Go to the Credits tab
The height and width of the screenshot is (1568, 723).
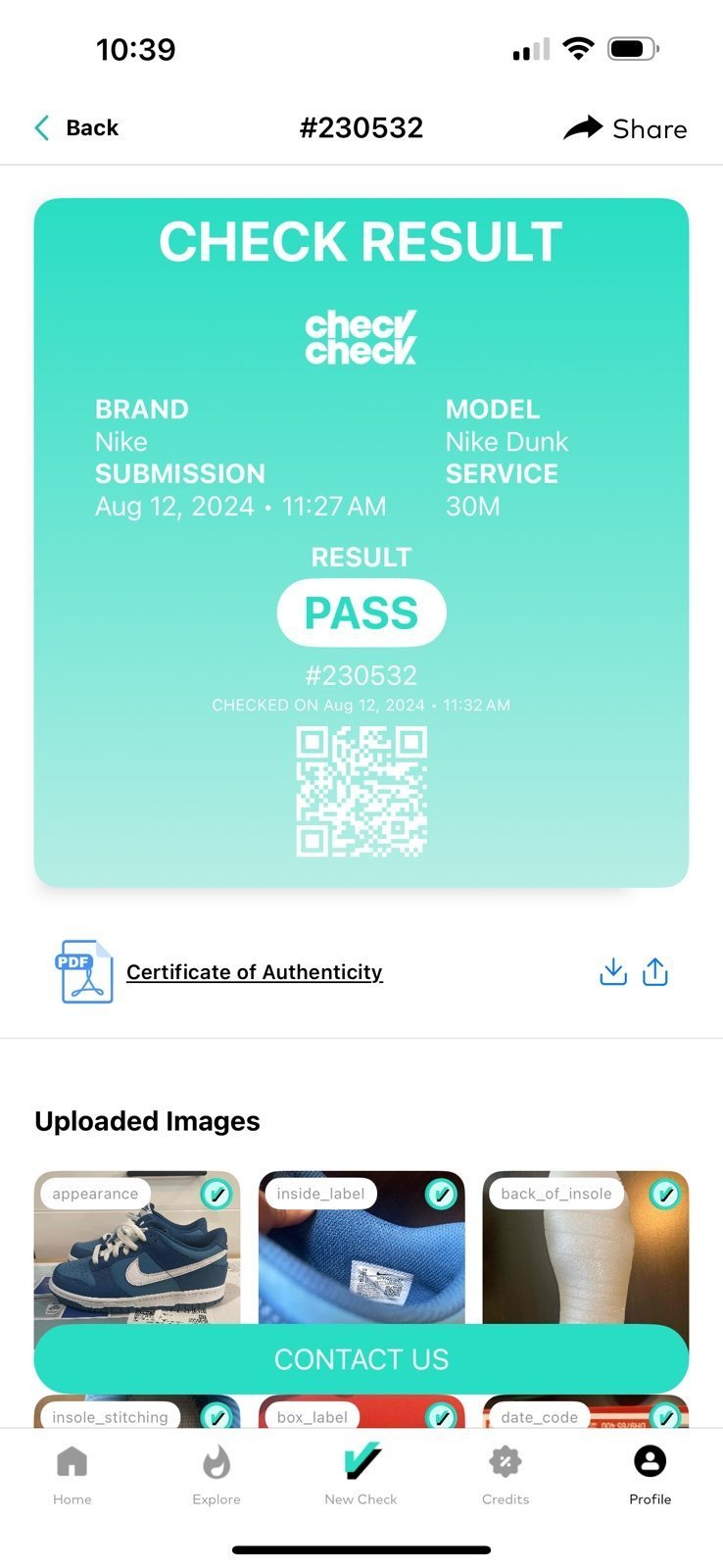pyautogui.click(x=506, y=1475)
